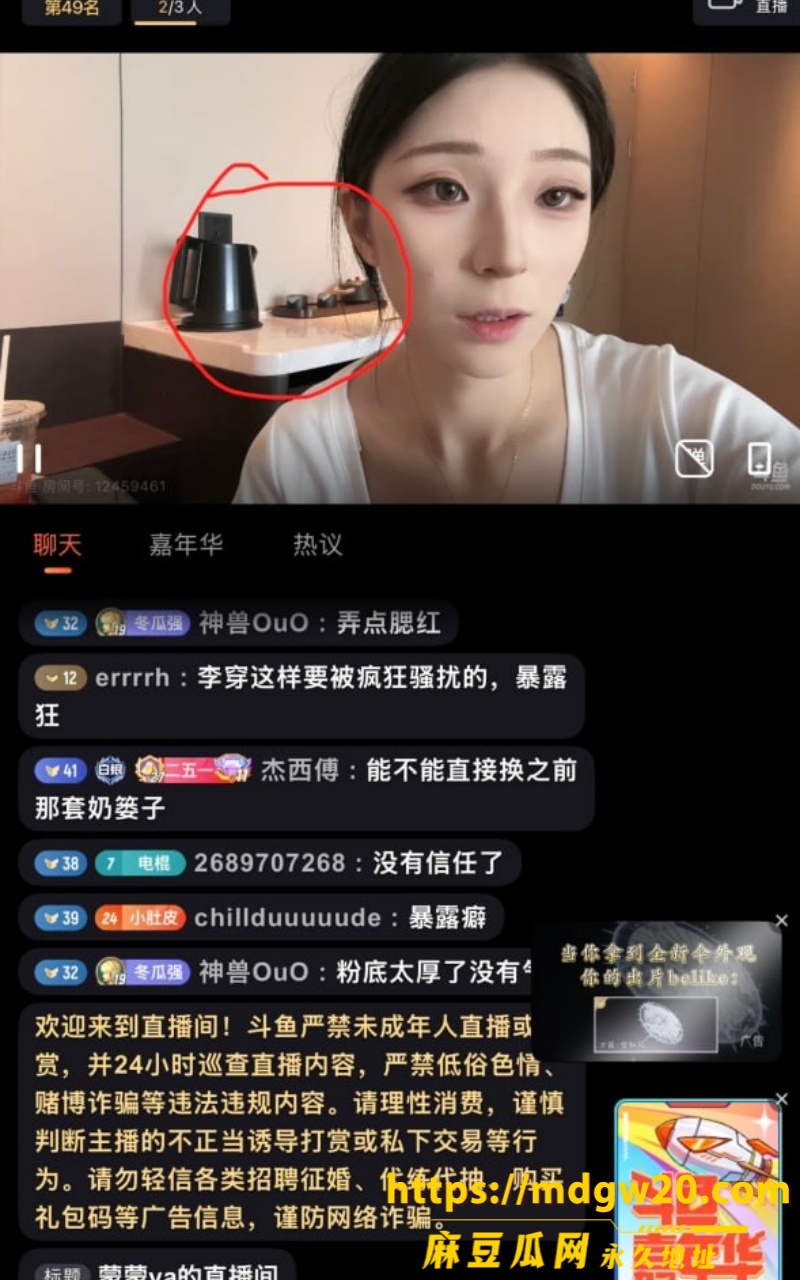The height and width of the screenshot is (1280, 800).
Task: Toggle the bullet comments icon on video
Action: click(694, 459)
